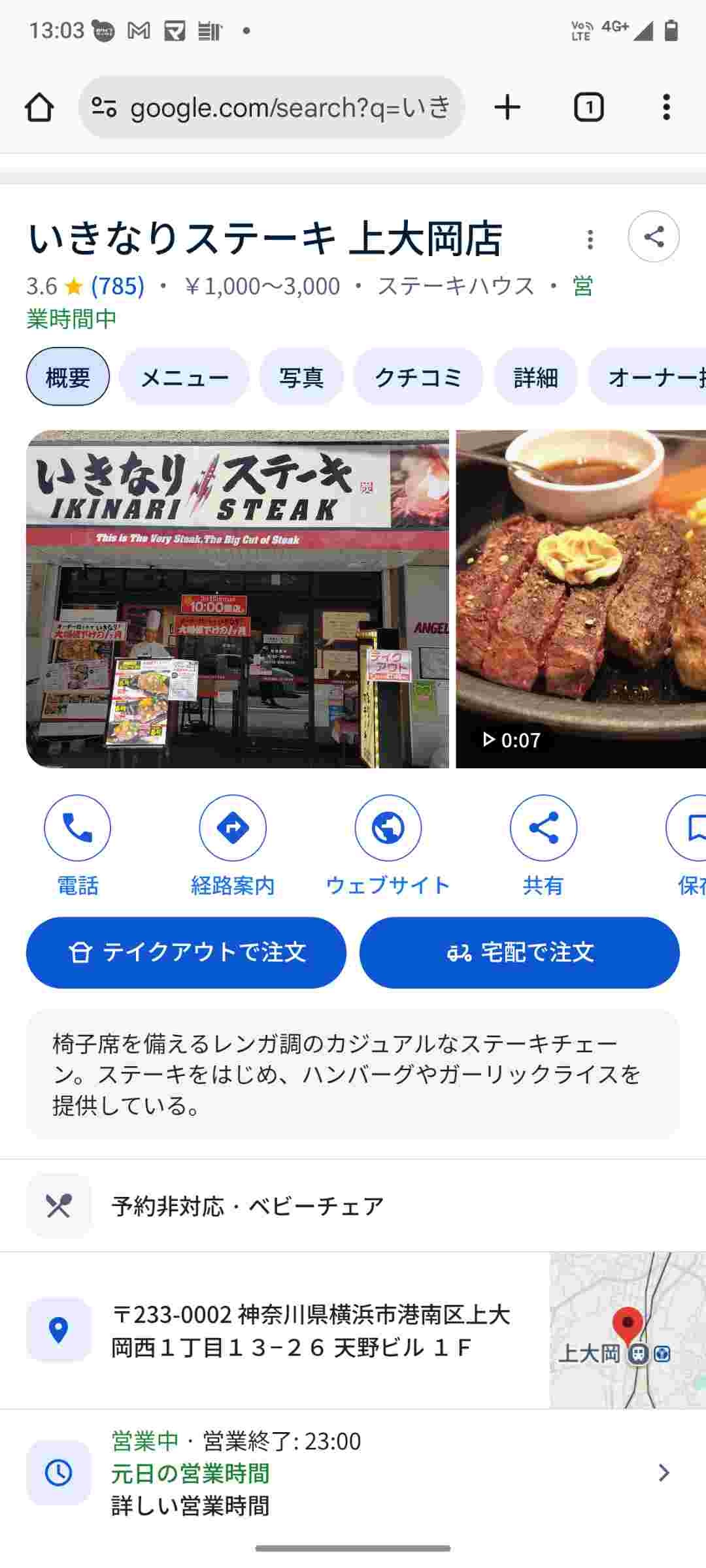706x1568 pixels.
Task: Get directions with 経路案内
Action: (233, 828)
